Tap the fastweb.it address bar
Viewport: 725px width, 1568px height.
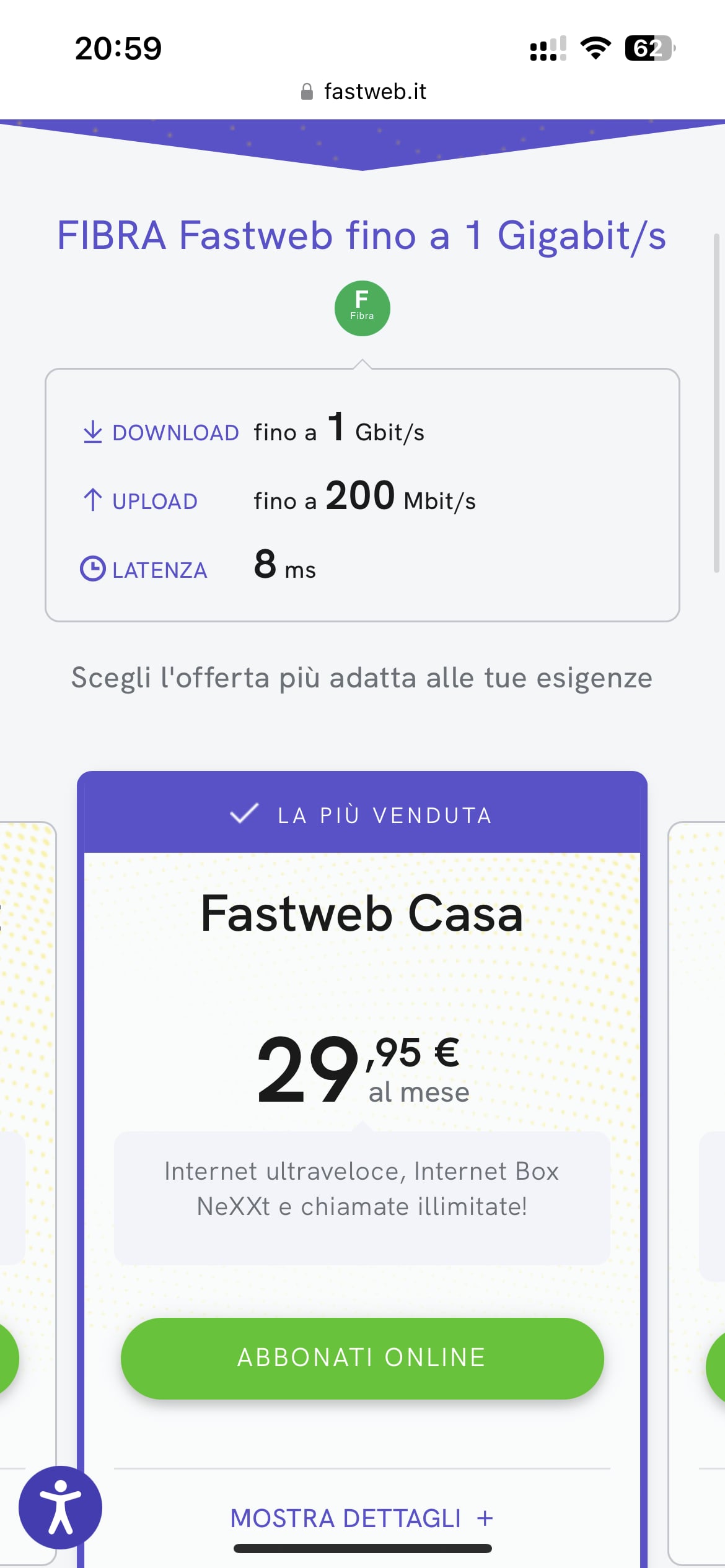(x=363, y=92)
